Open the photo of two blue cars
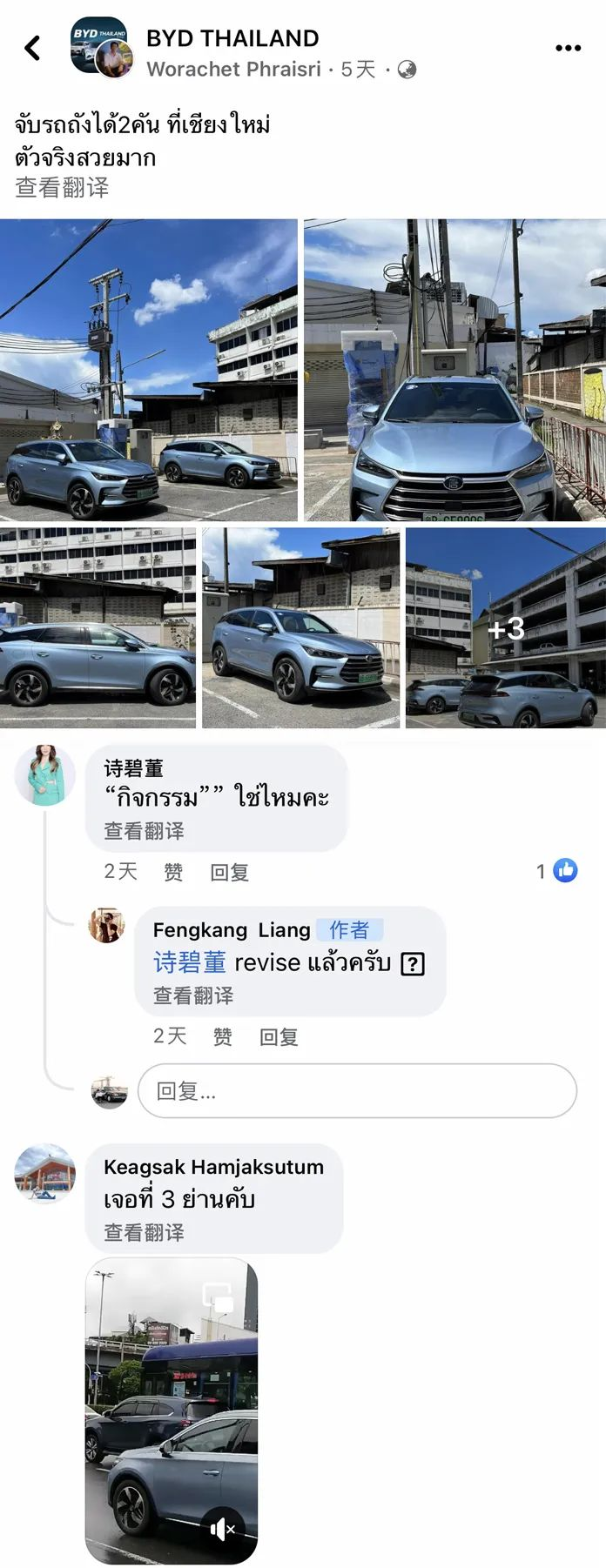This screenshot has height=1568, width=606. [x=149, y=370]
